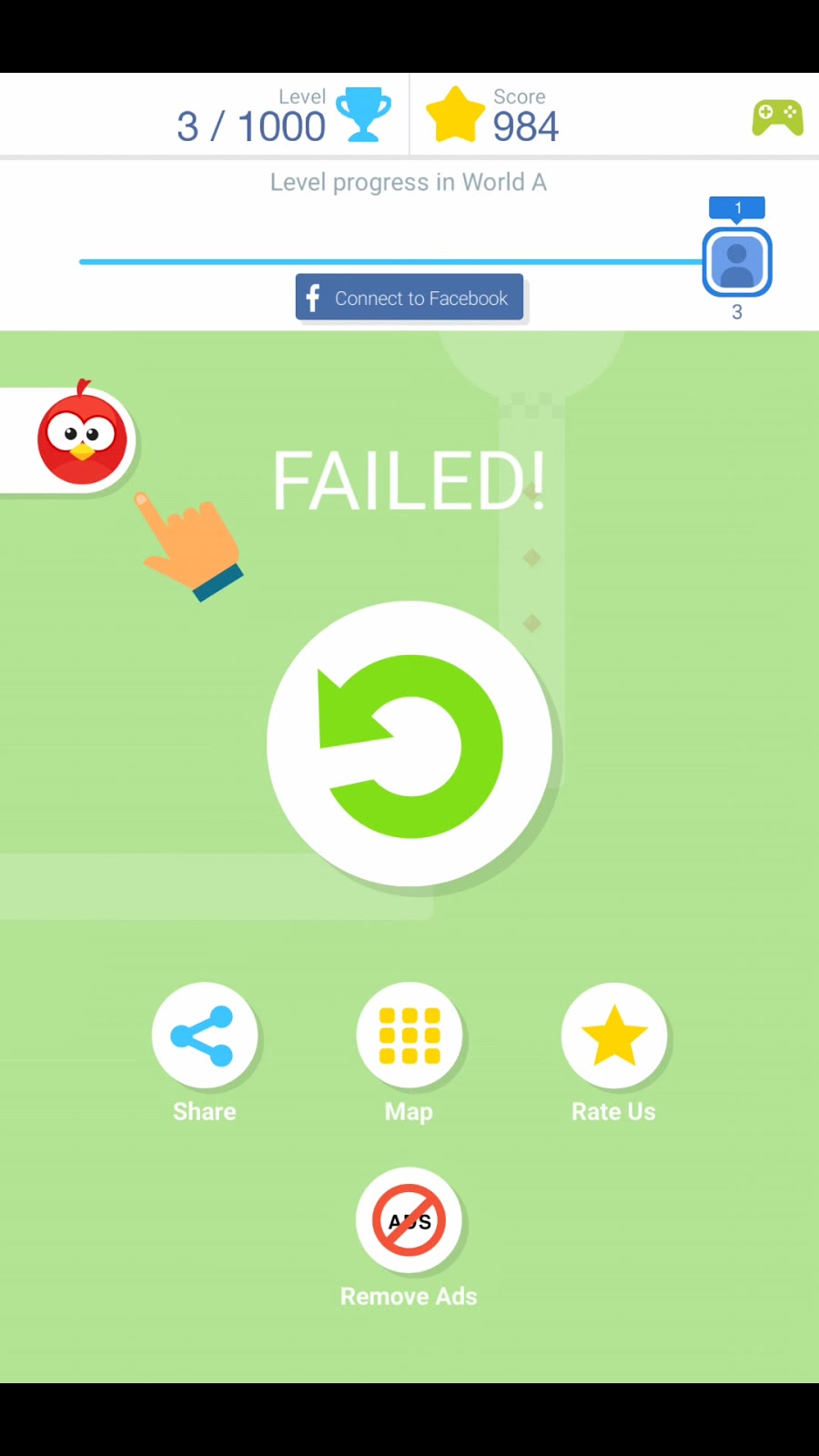Tap Rate Us star
819x1456 pixels.
[614, 1036]
